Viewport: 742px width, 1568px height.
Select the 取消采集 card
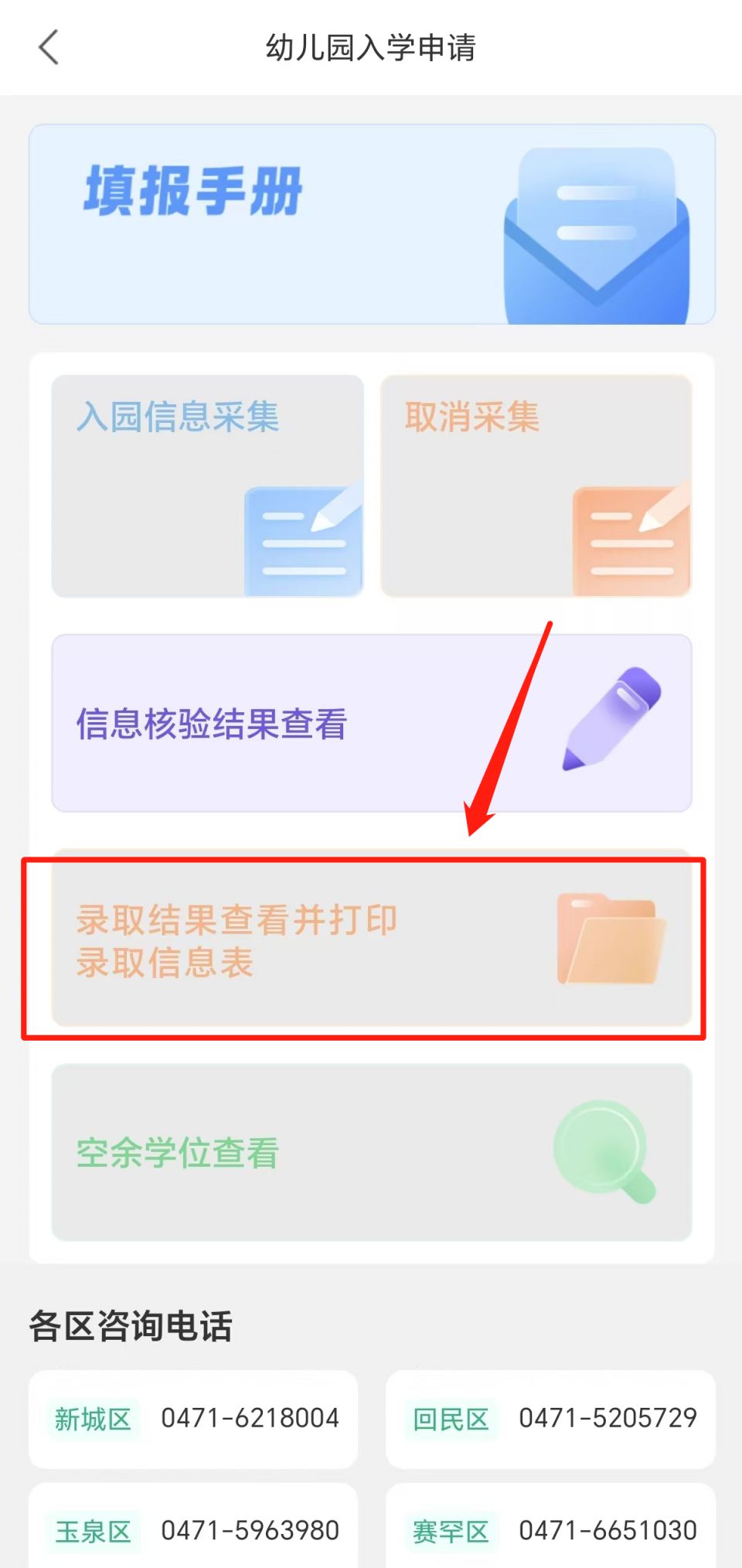click(536, 486)
